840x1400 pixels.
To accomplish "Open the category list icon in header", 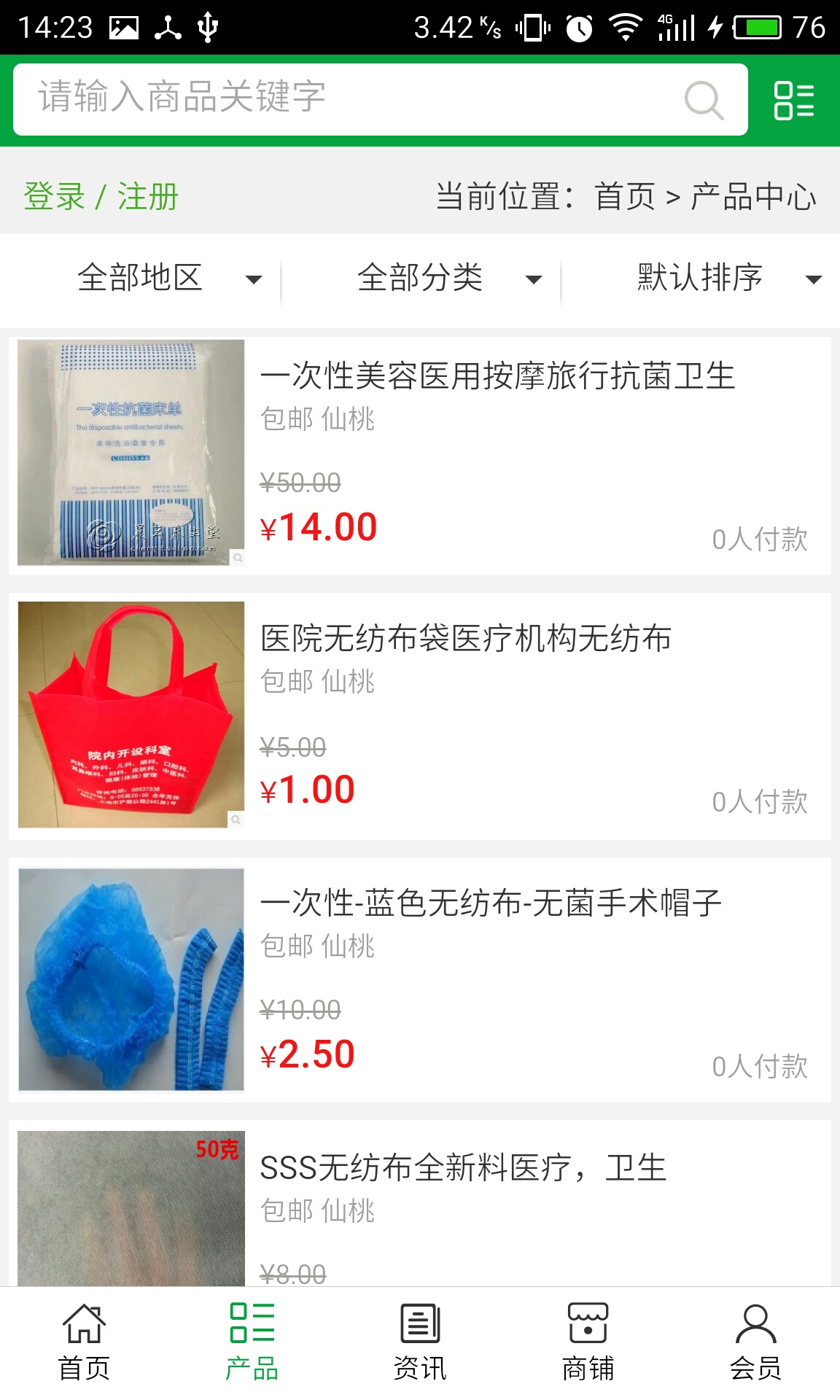I will 793,101.
